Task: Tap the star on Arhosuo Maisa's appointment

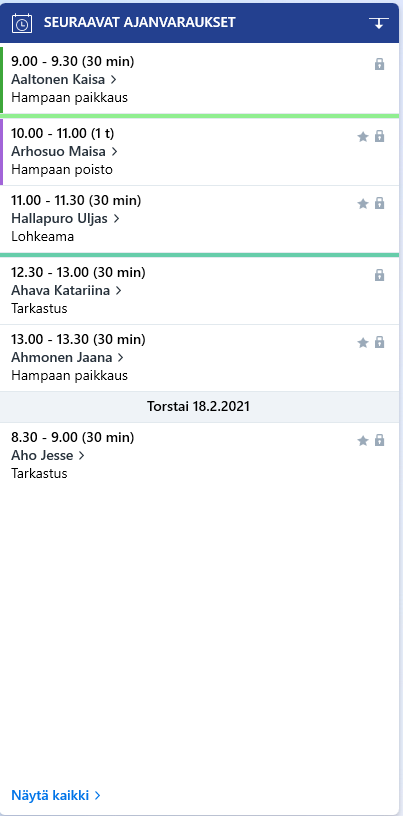Action: 363,137
